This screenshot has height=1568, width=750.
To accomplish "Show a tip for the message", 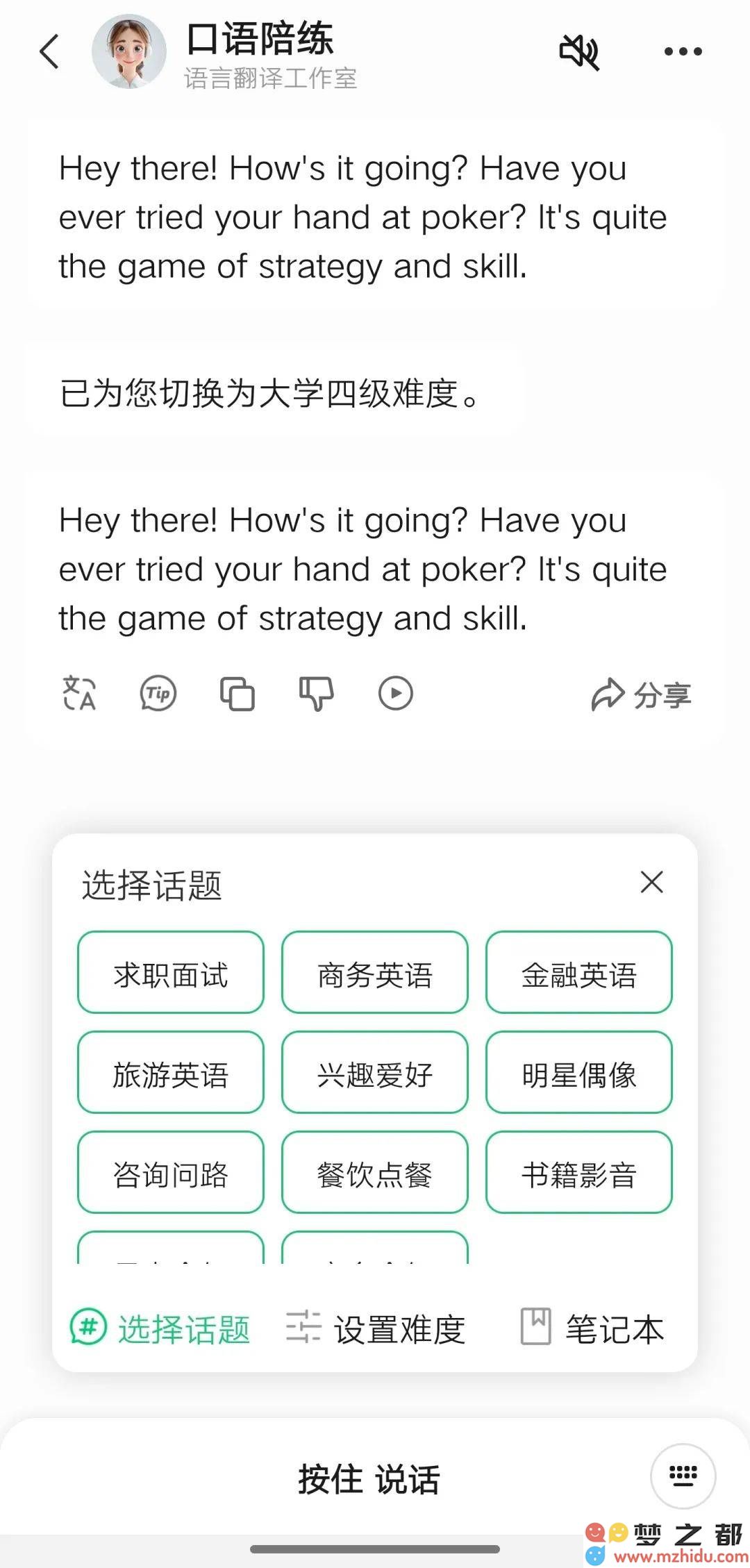I will point(158,693).
